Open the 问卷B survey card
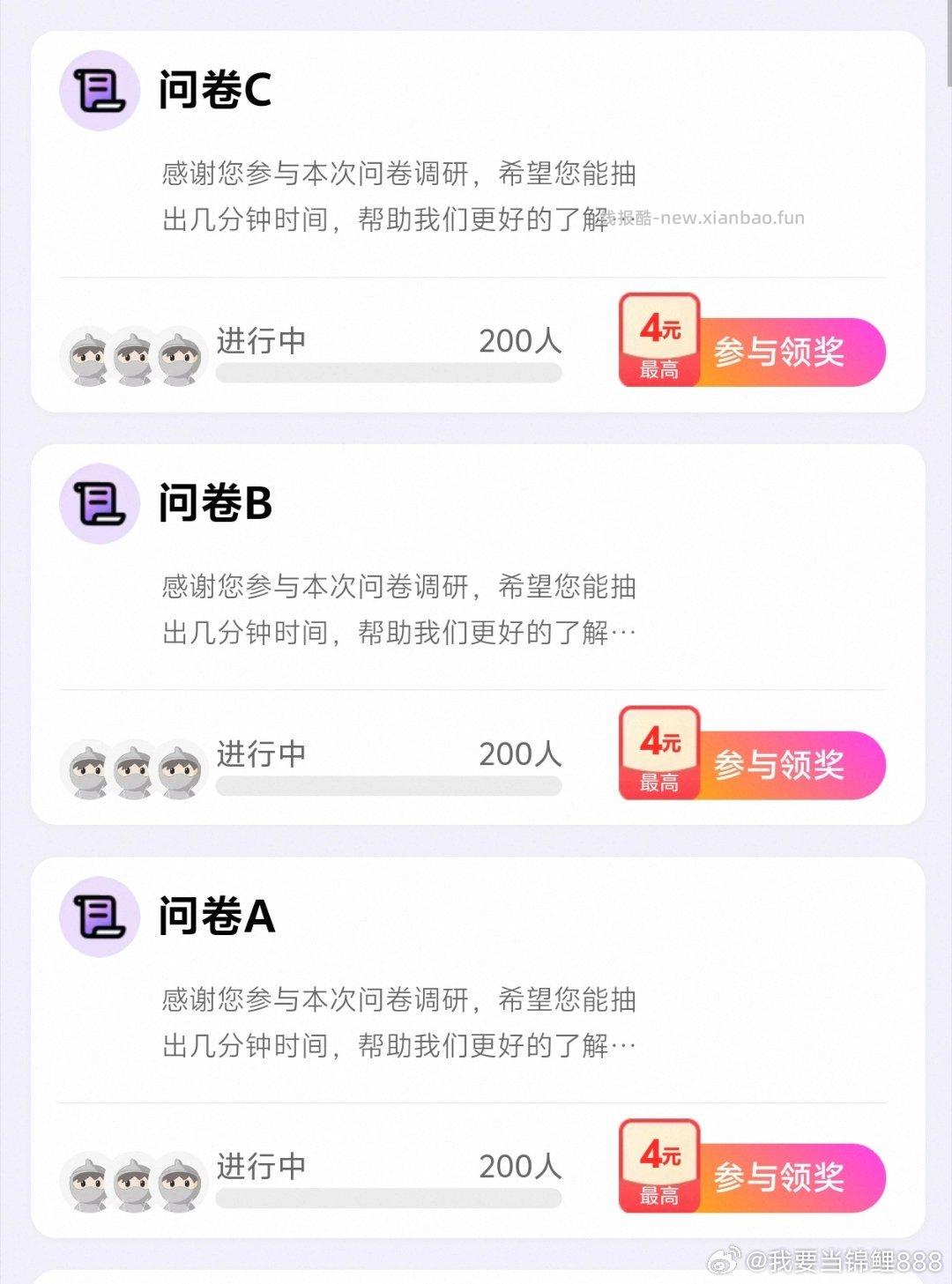 click(398, 608)
